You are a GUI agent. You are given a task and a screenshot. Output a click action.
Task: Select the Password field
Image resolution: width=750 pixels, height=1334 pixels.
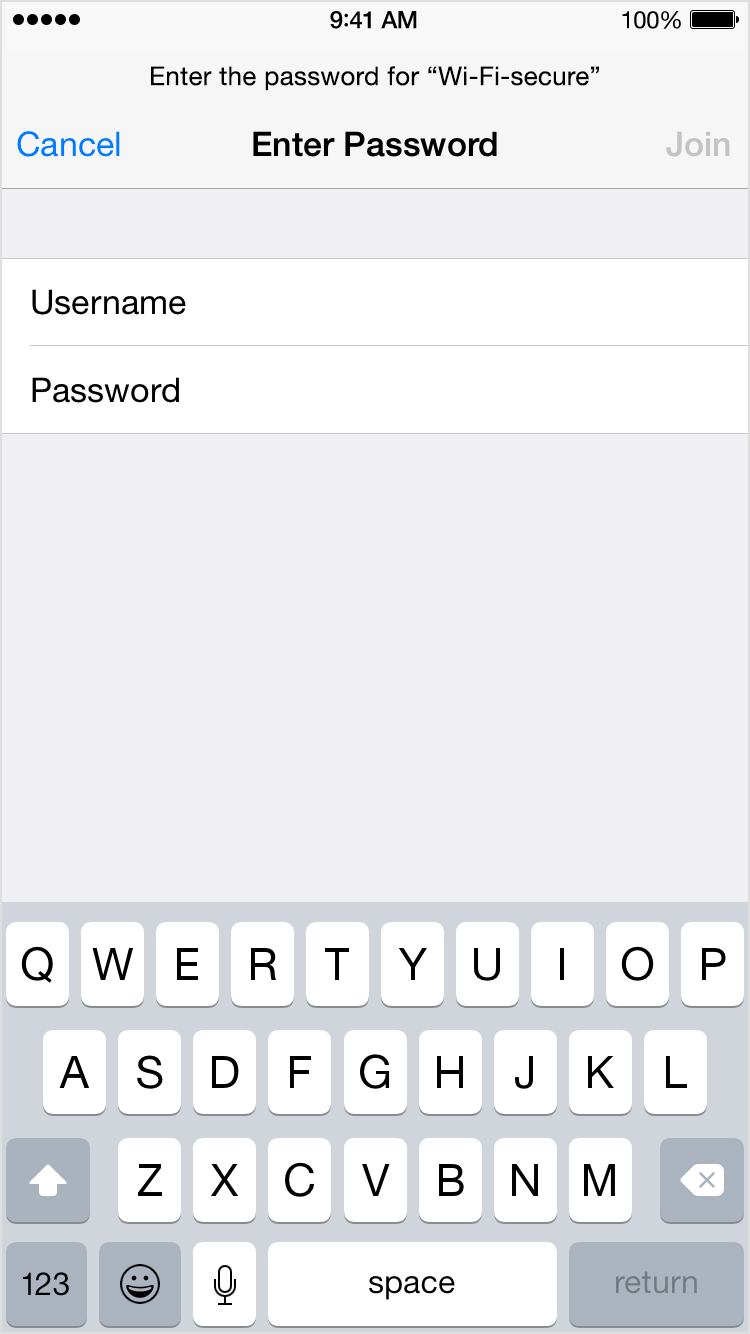point(375,390)
